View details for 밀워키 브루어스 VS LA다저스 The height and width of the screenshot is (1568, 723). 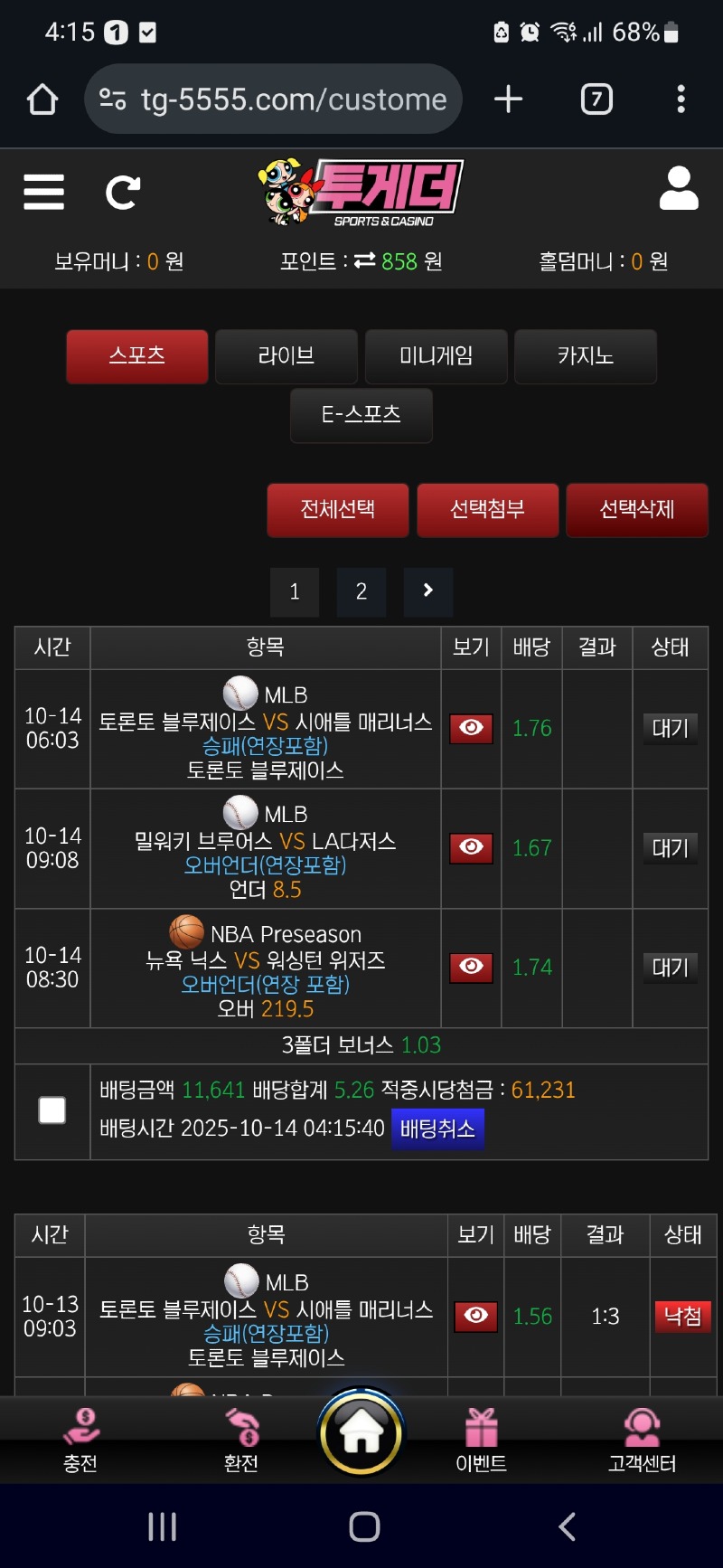[x=471, y=848]
